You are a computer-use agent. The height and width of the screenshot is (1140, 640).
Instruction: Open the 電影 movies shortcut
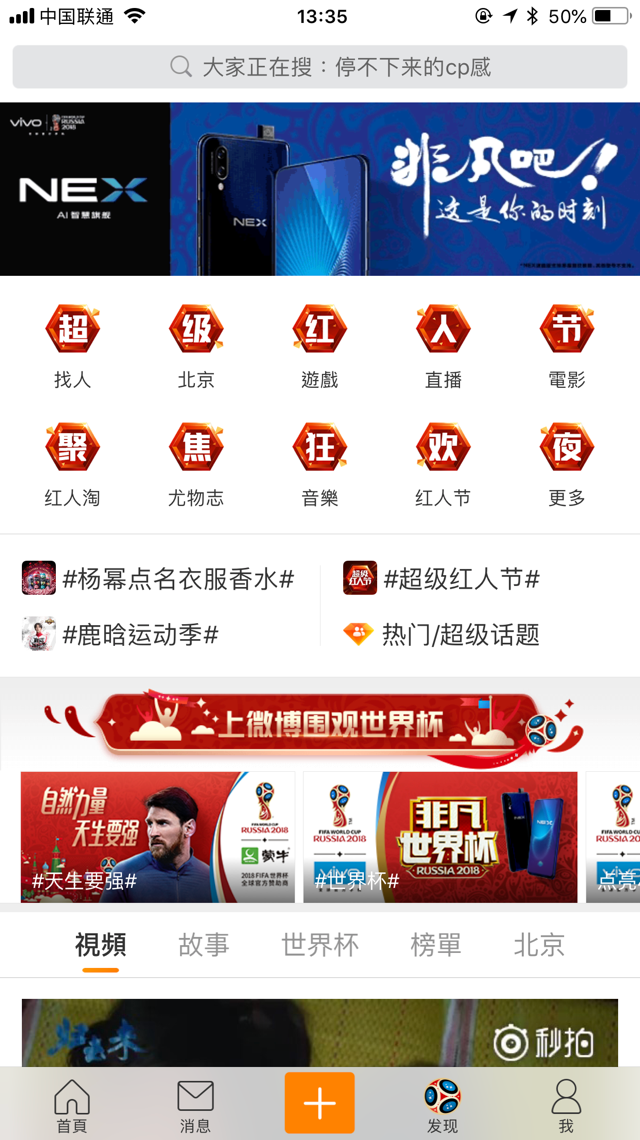tap(566, 346)
